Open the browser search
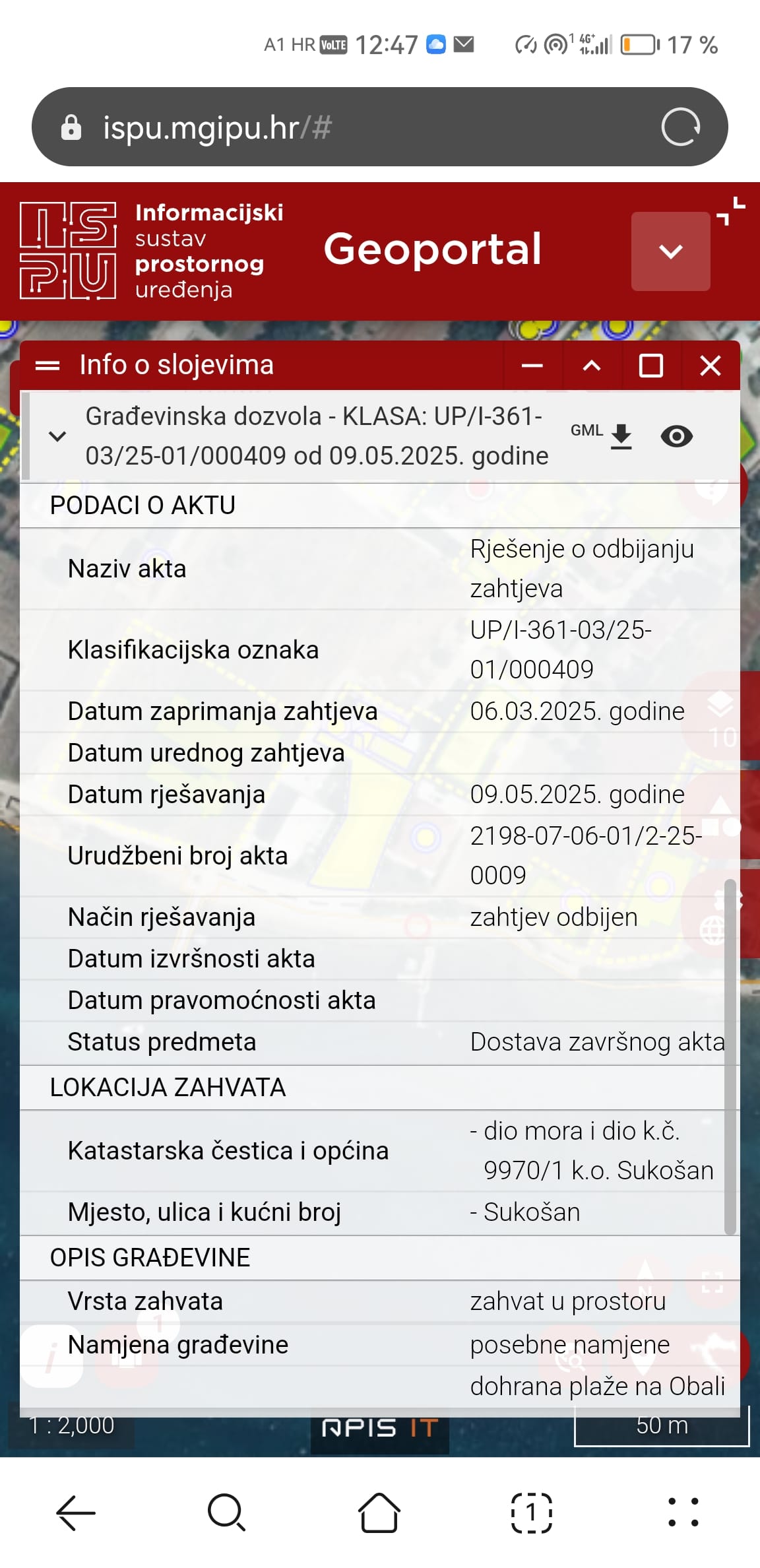 226,1512
